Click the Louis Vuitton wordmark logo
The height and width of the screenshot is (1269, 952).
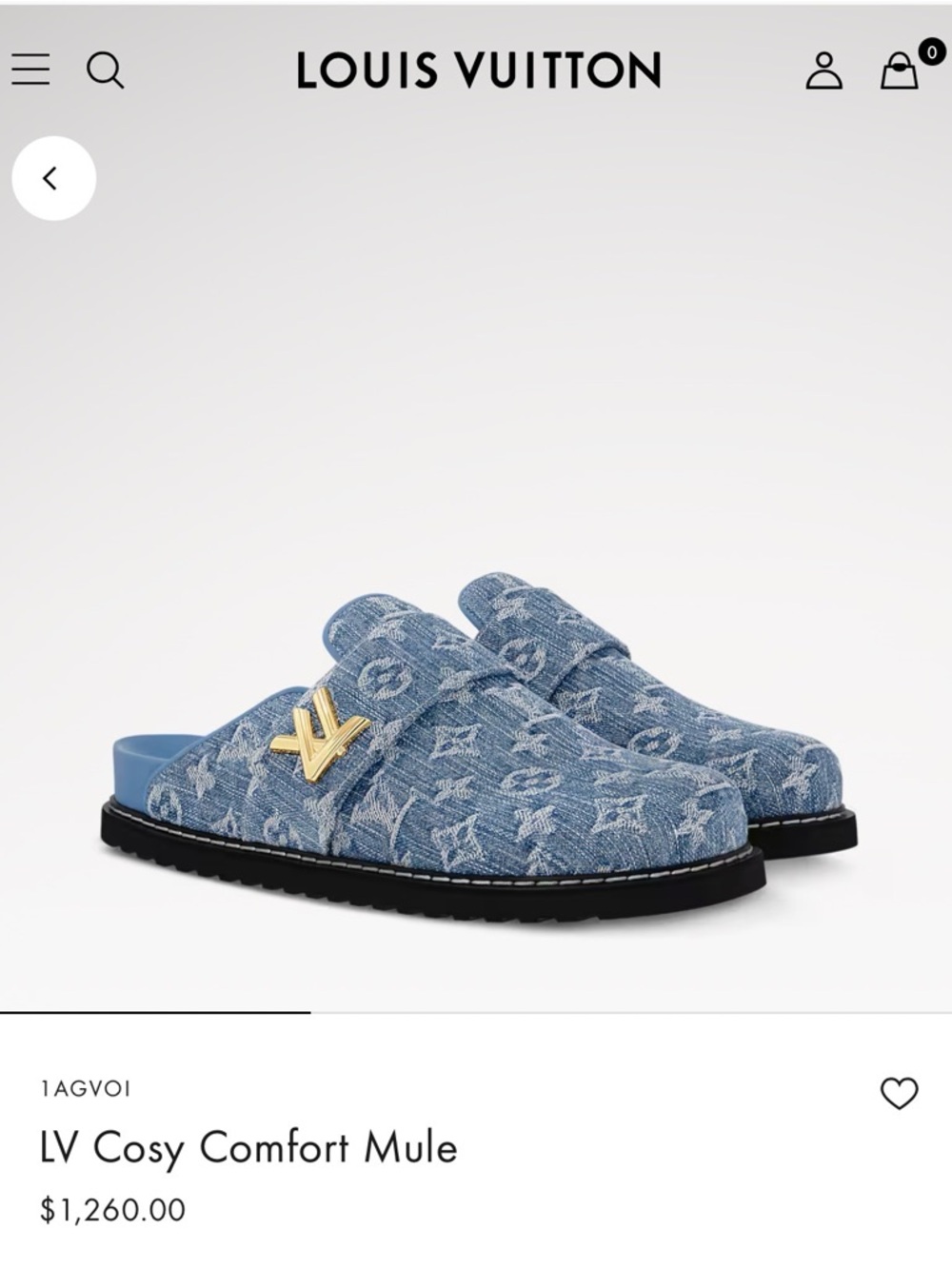(x=476, y=69)
